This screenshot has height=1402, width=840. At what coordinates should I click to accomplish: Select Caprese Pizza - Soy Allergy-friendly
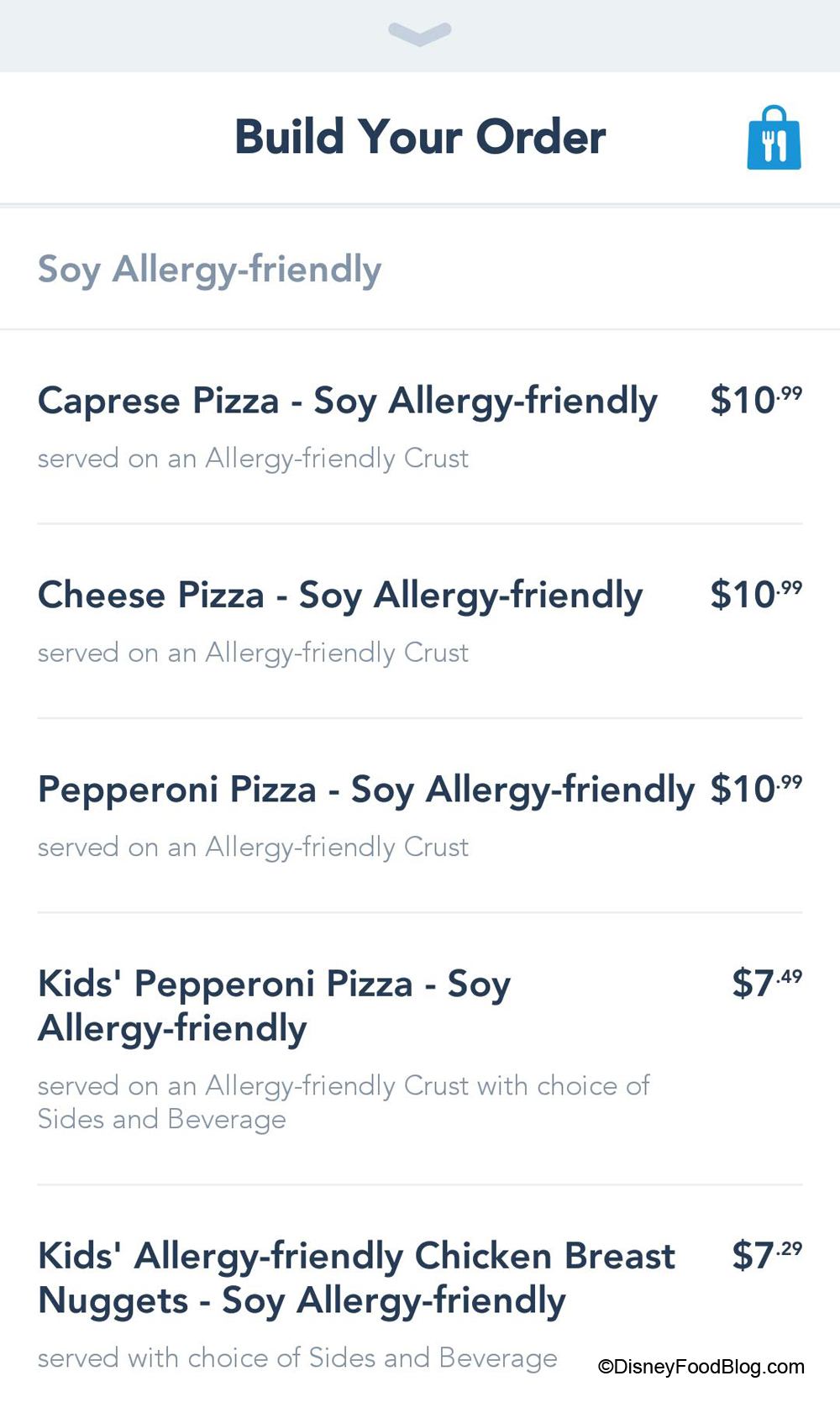[x=347, y=402]
